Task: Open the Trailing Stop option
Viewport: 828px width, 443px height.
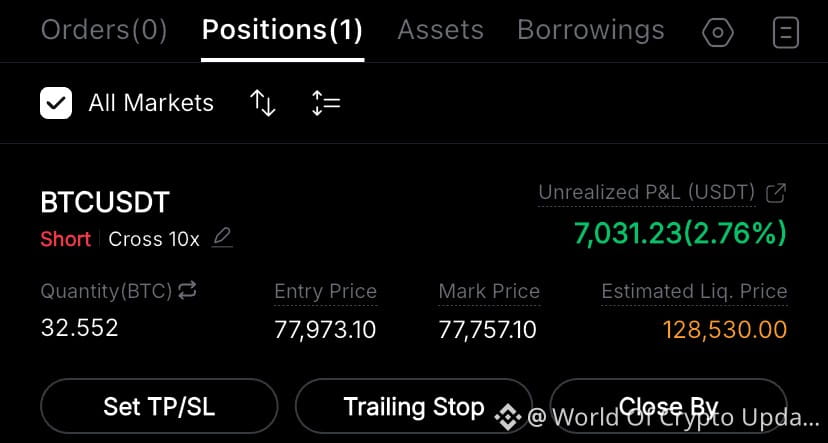Action: click(x=413, y=406)
